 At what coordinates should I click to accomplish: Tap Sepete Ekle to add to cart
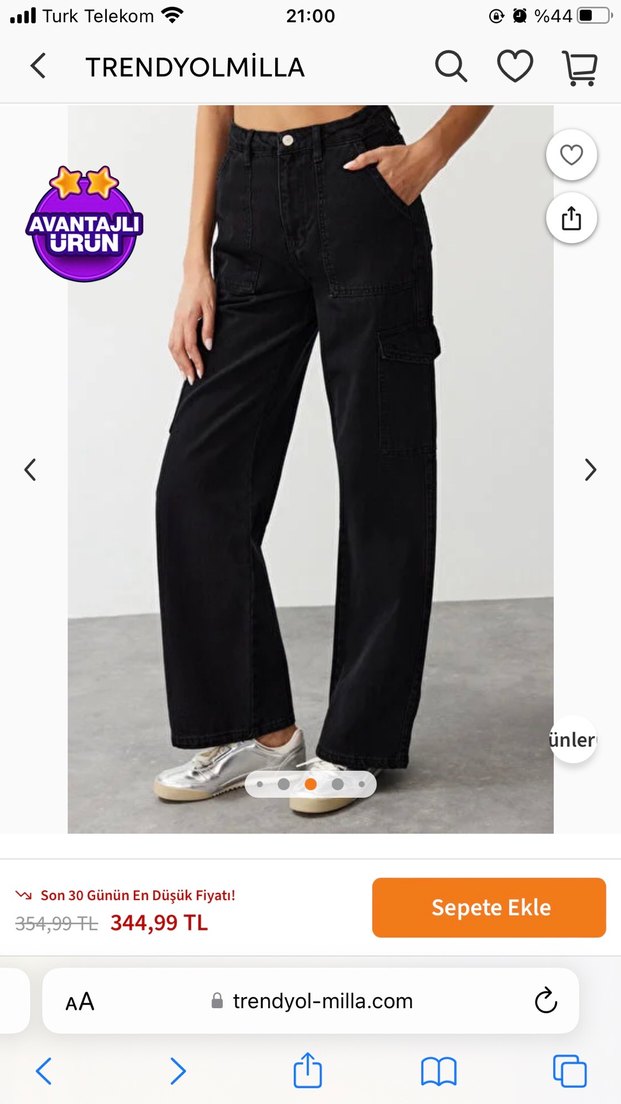[489, 908]
